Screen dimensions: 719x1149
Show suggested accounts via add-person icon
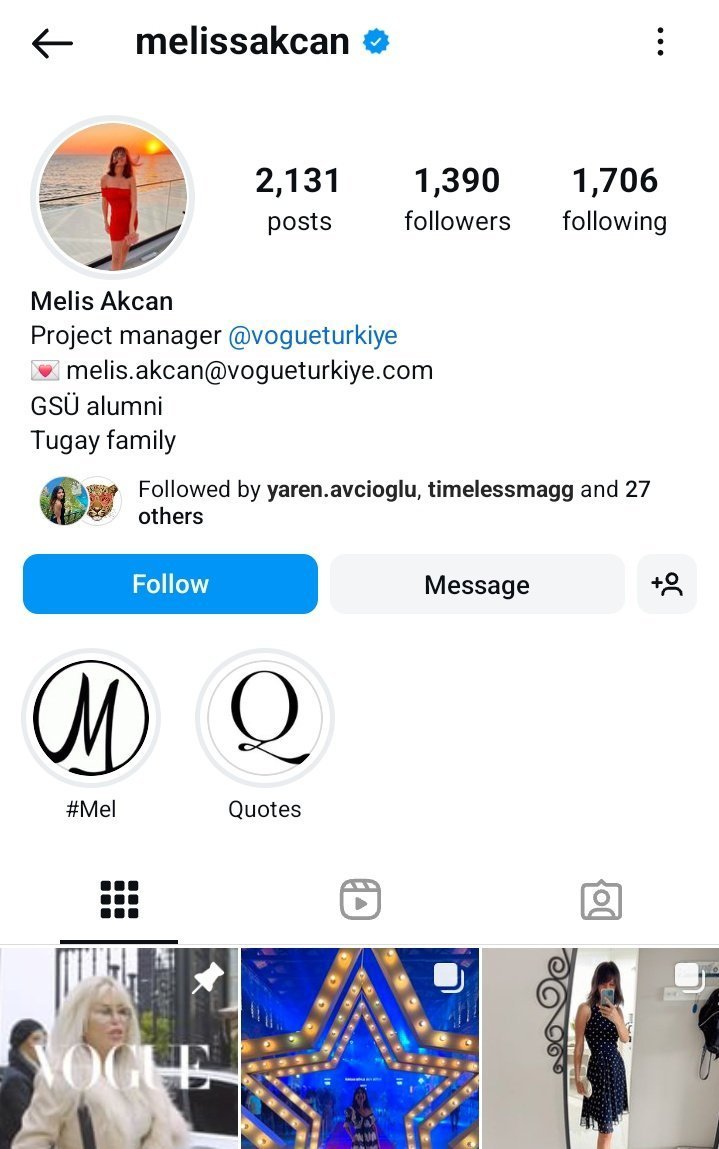pyautogui.click(x=667, y=584)
